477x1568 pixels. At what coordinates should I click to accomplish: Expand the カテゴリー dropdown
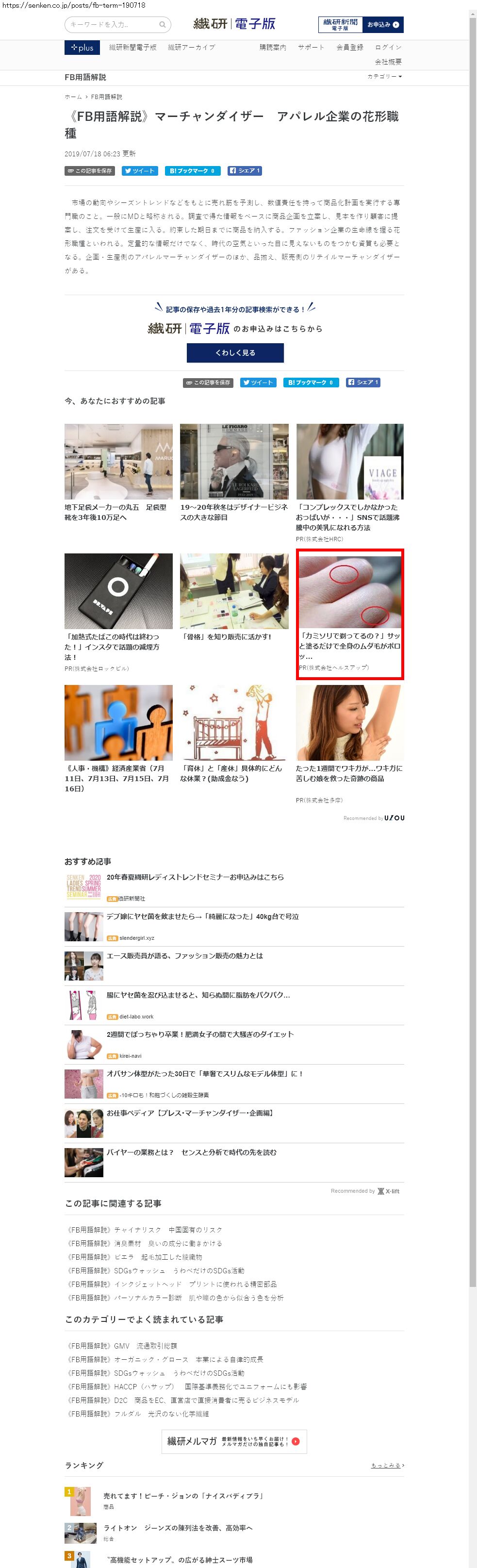pyautogui.click(x=384, y=77)
